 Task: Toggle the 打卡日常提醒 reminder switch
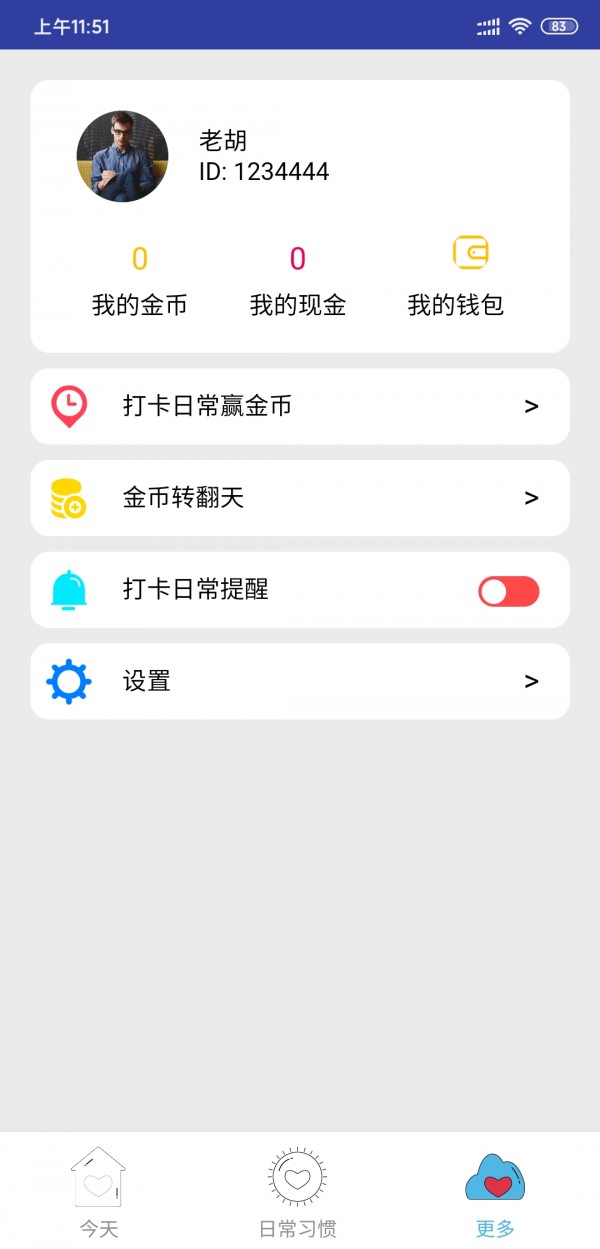tap(508, 591)
